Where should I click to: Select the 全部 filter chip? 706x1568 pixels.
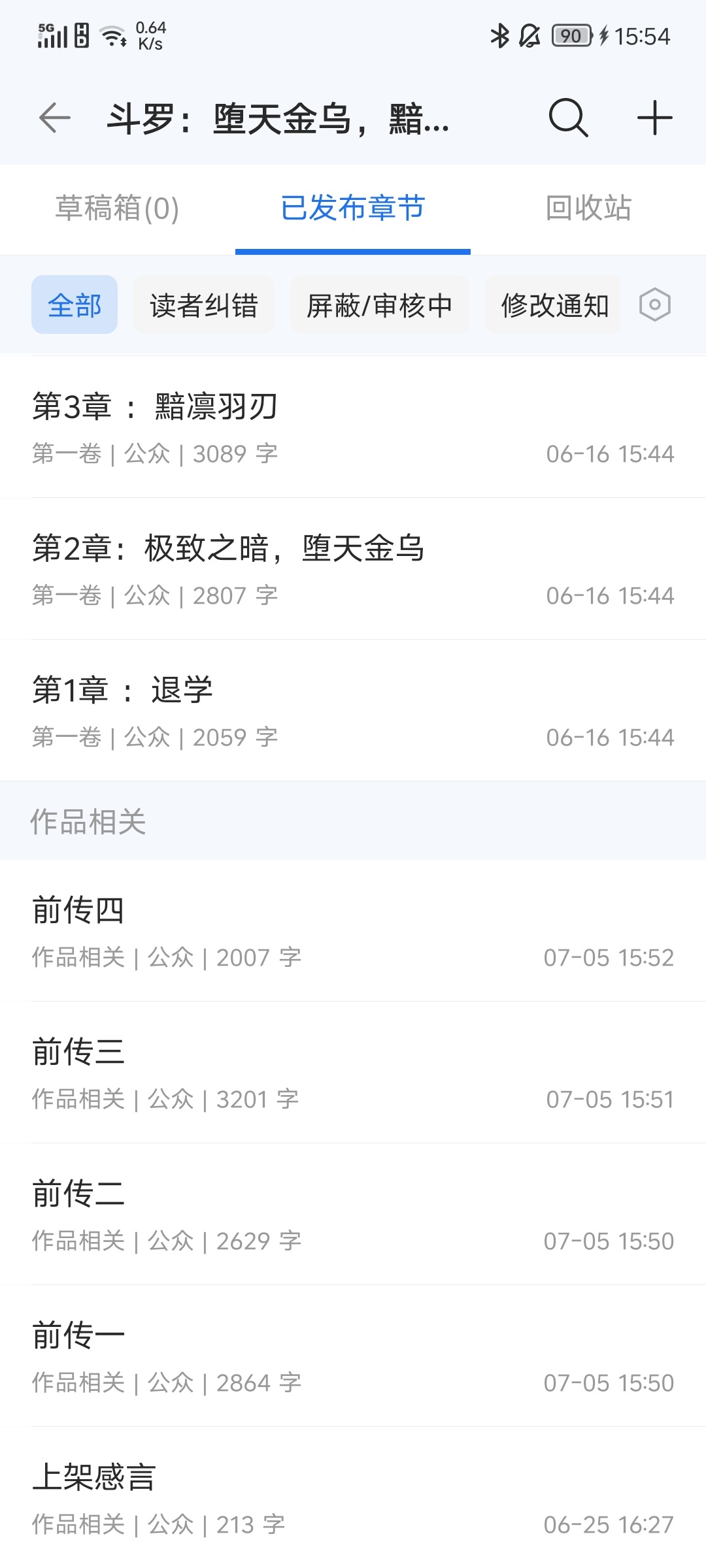point(75,304)
